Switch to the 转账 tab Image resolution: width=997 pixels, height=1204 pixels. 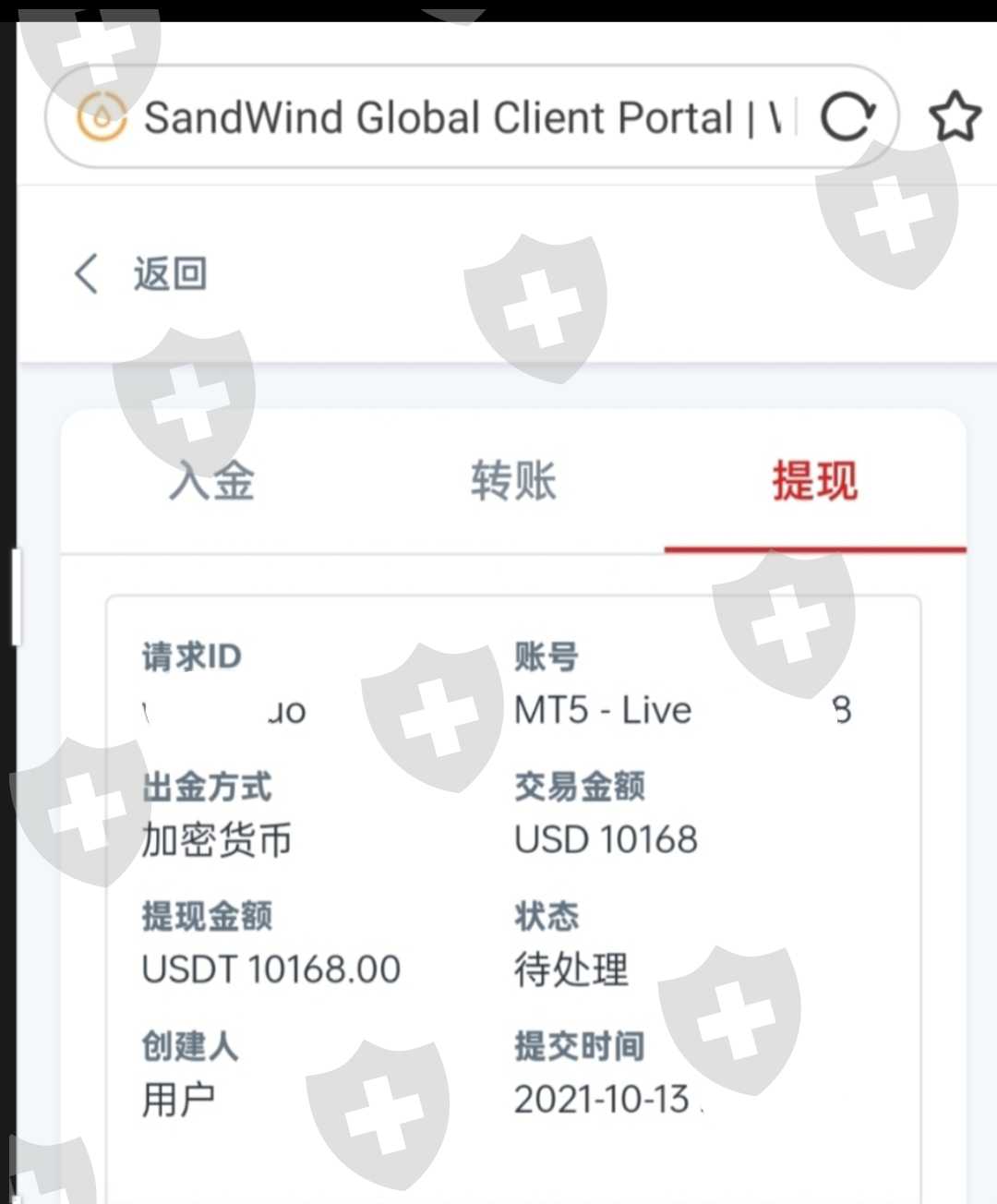click(513, 481)
